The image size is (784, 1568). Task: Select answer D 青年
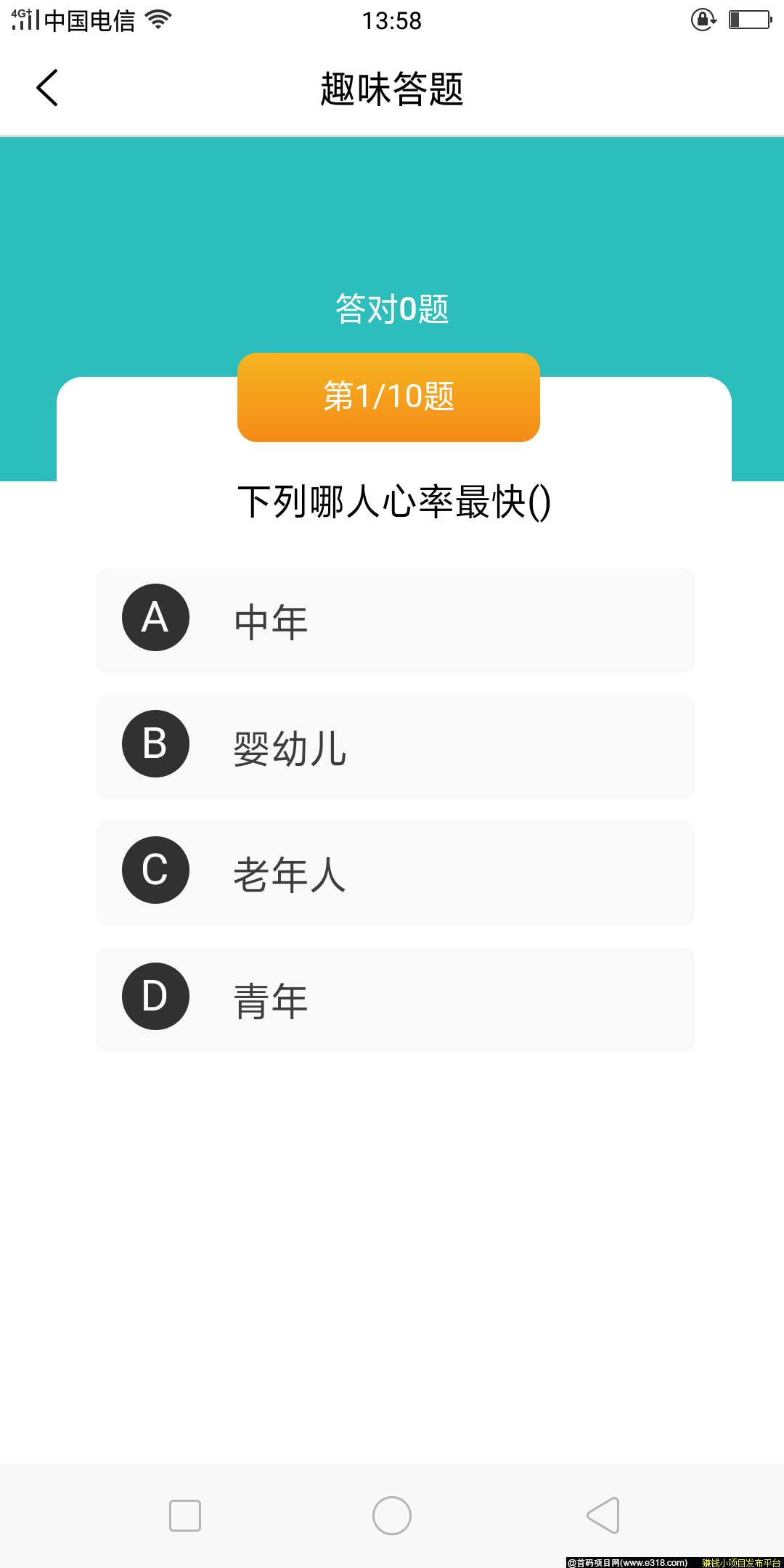395,1000
